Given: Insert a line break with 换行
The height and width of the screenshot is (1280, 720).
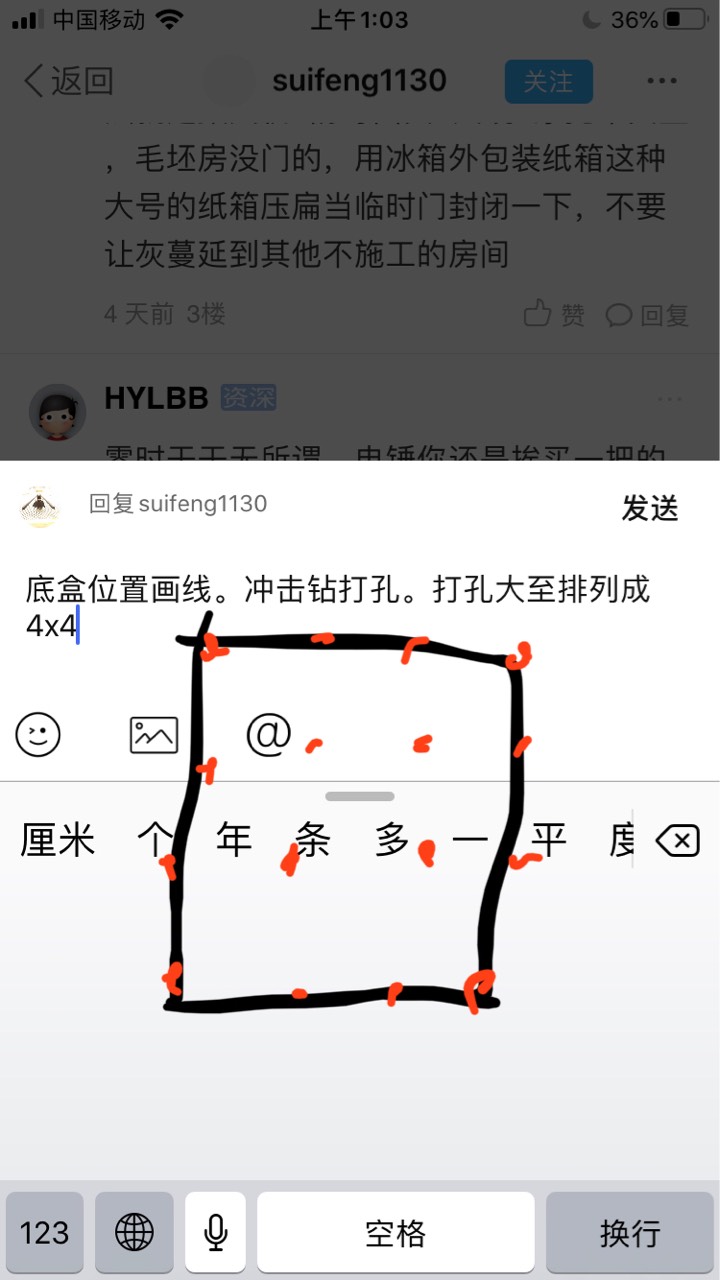Looking at the screenshot, I should point(630,1232).
